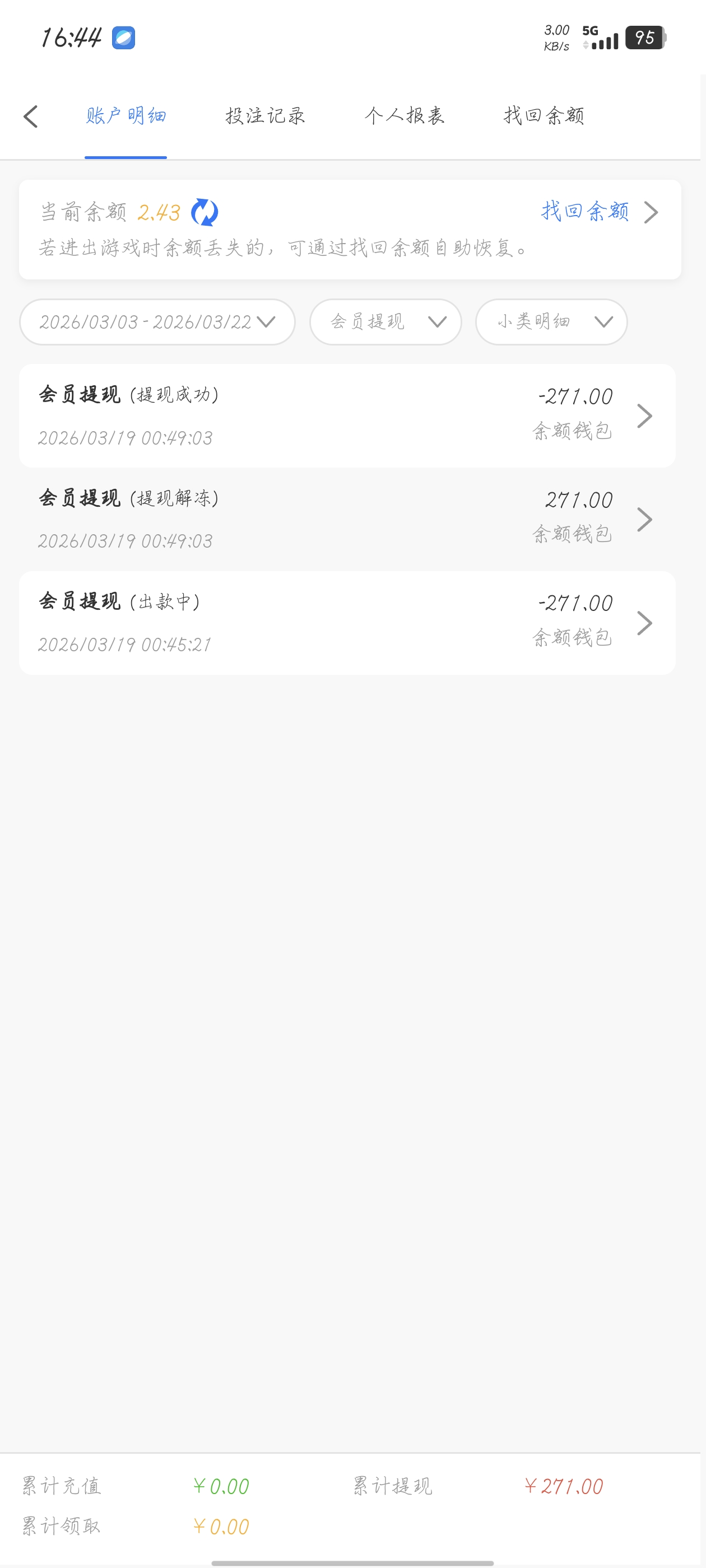
Task: Click the app icon in the status bar
Action: pyautogui.click(x=124, y=38)
